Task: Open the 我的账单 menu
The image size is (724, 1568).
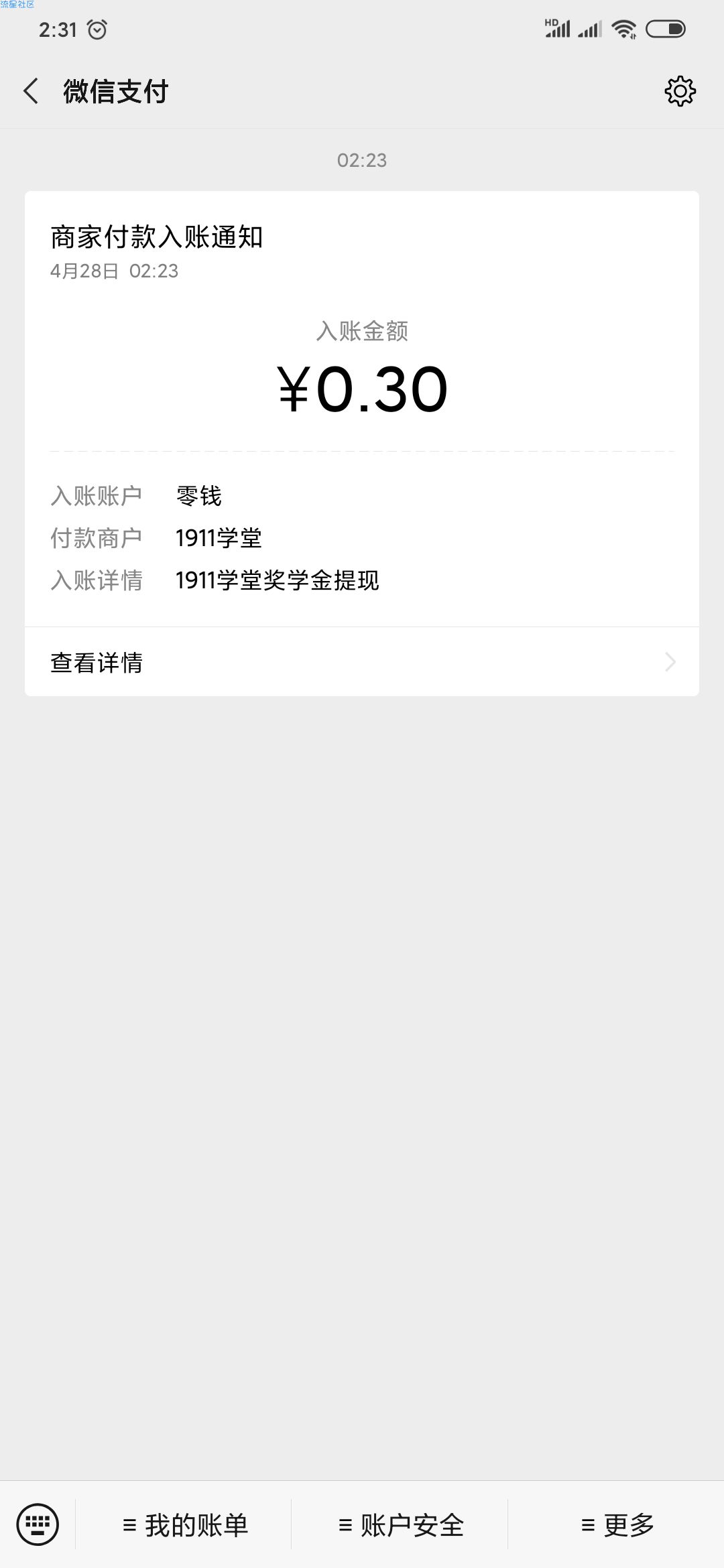Action: coord(185,1525)
